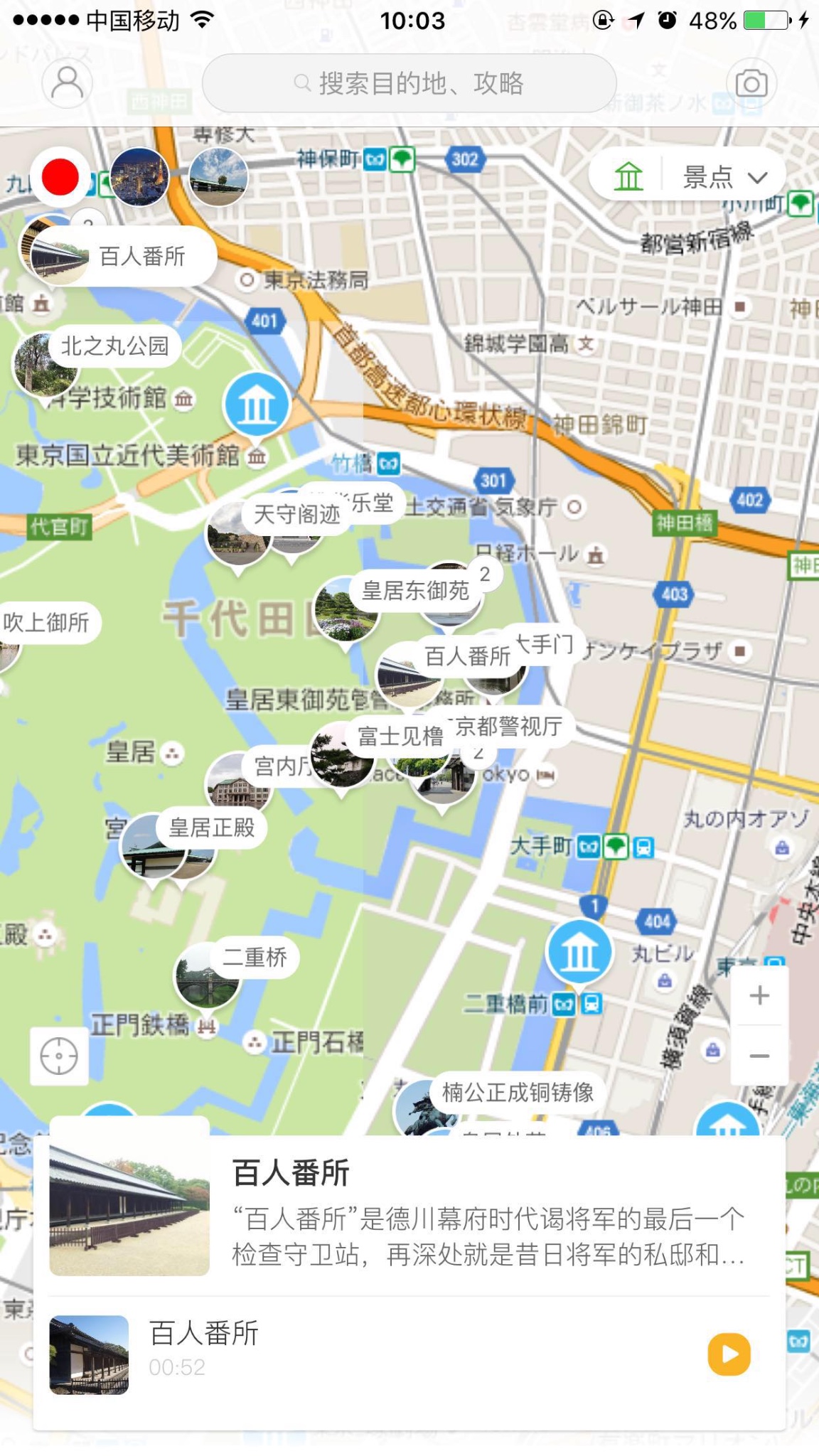Tap the search destination and guides field

point(409,83)
